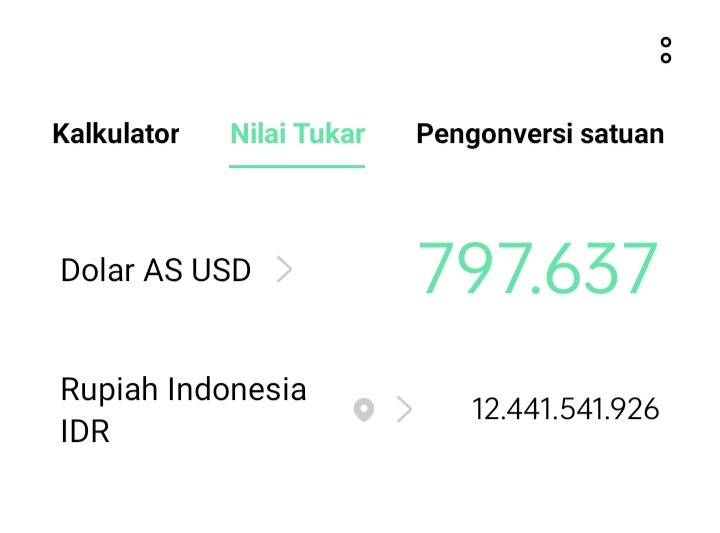Select the Nilai Tukar tab
The height and width of the screenshot is (533, 720).
tap(297, 134)
